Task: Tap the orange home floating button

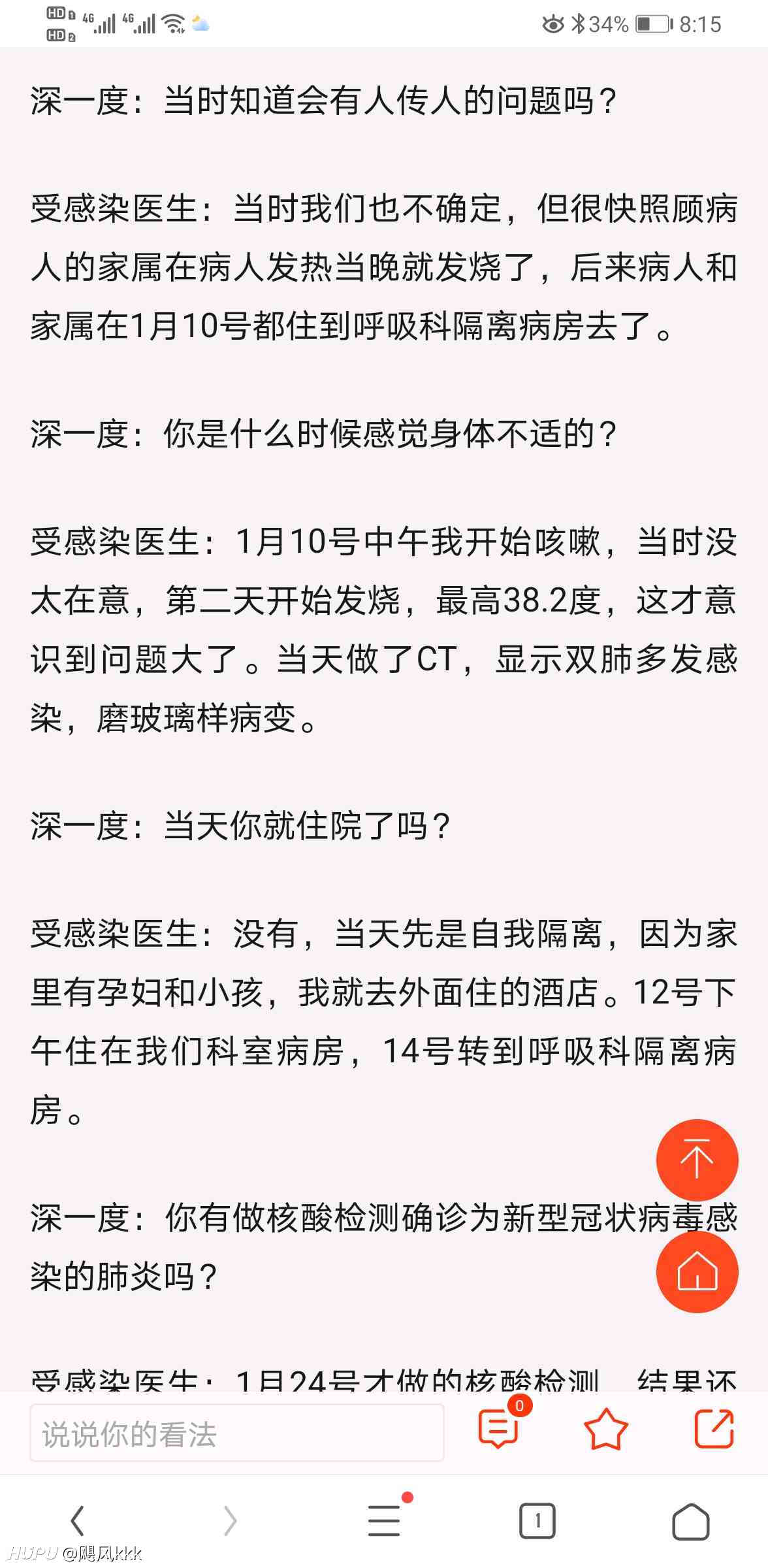Action: tap(697, 1271)
